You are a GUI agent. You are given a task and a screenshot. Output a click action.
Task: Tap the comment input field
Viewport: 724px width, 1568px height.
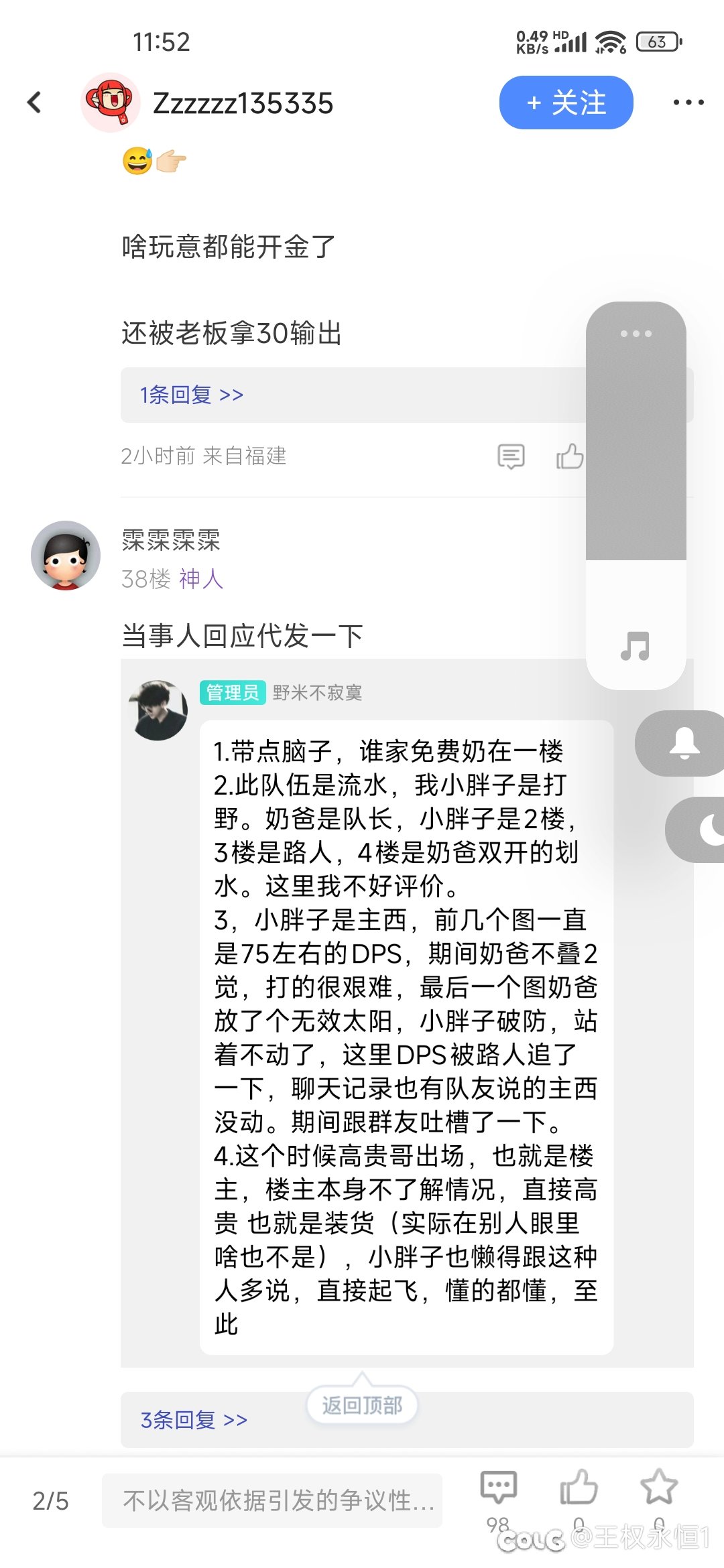[x=271, y=1501]
